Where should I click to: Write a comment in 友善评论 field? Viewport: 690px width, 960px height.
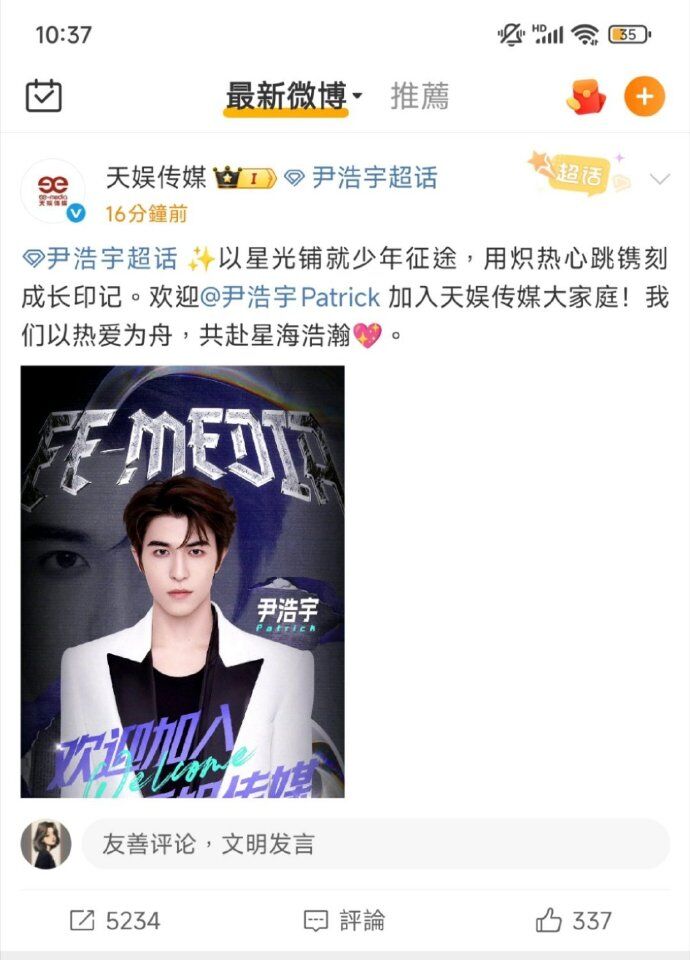point(375,844)
